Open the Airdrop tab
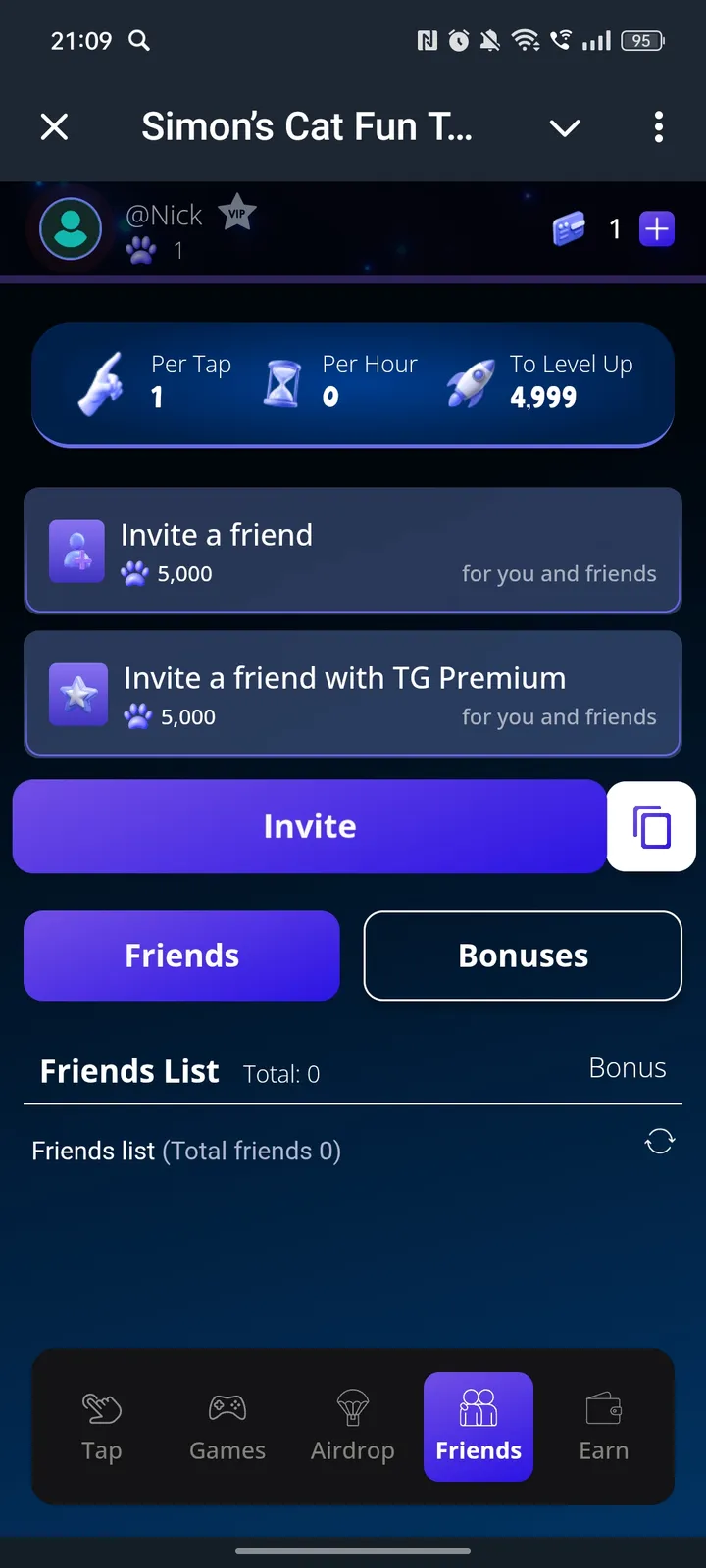 click(353, 1427)
